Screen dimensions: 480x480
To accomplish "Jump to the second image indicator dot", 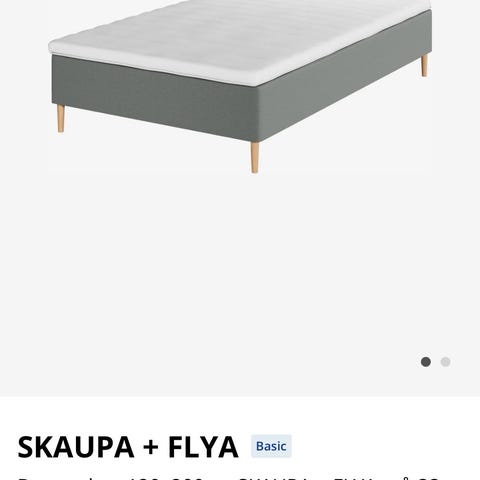I will (445, 362).
